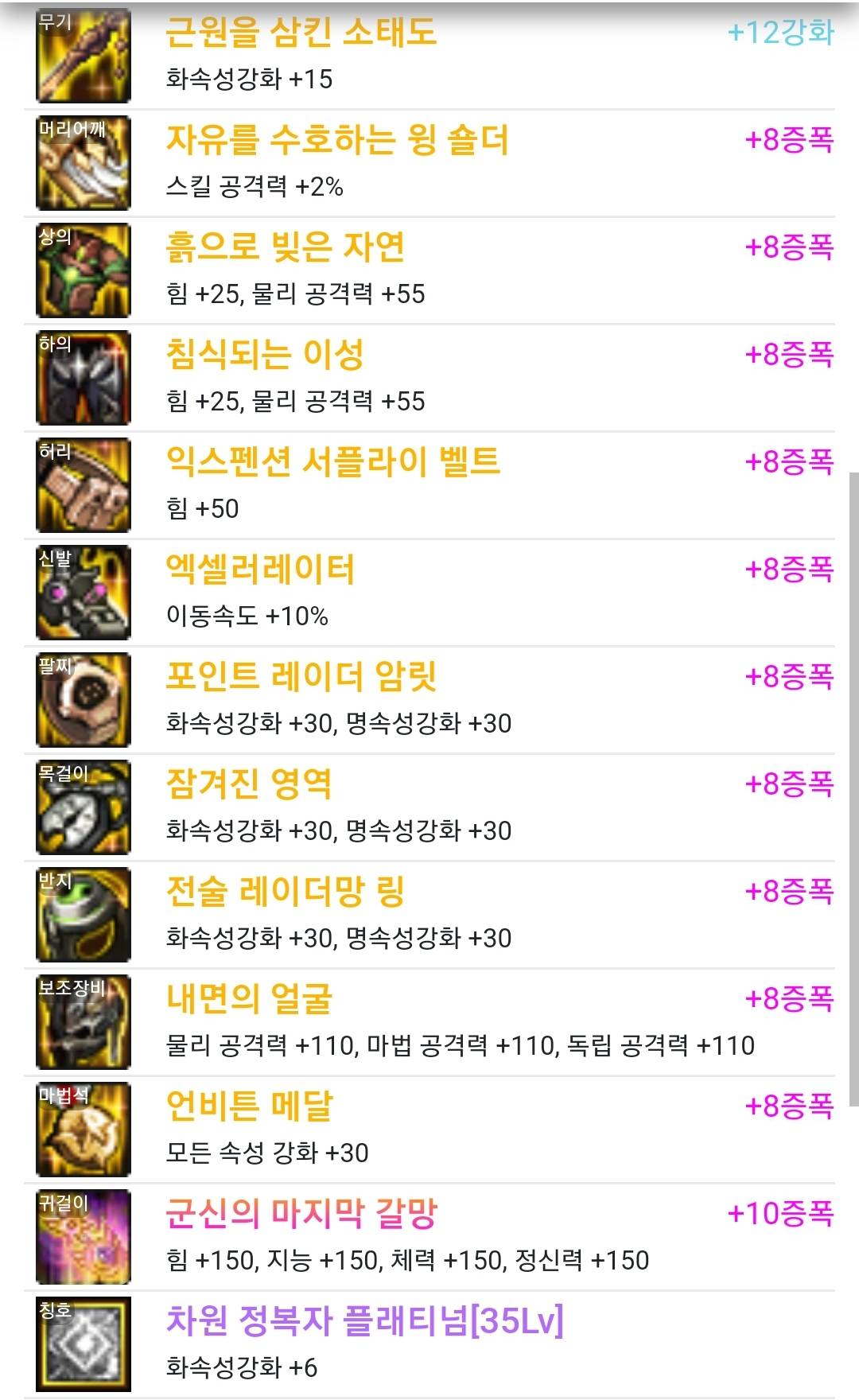Open the 언비튼 메달 magic stone

(249, 1107)
